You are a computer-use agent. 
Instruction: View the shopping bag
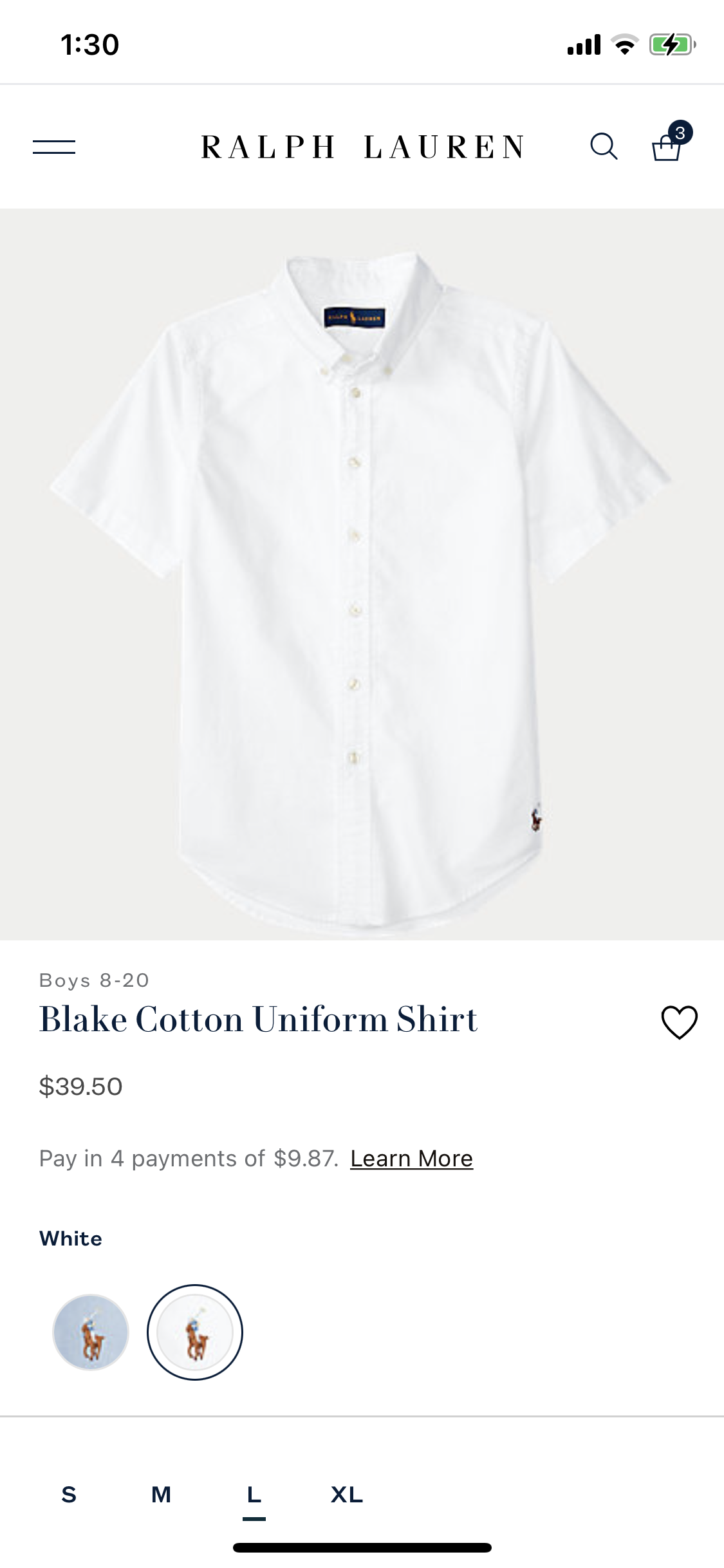667,145
